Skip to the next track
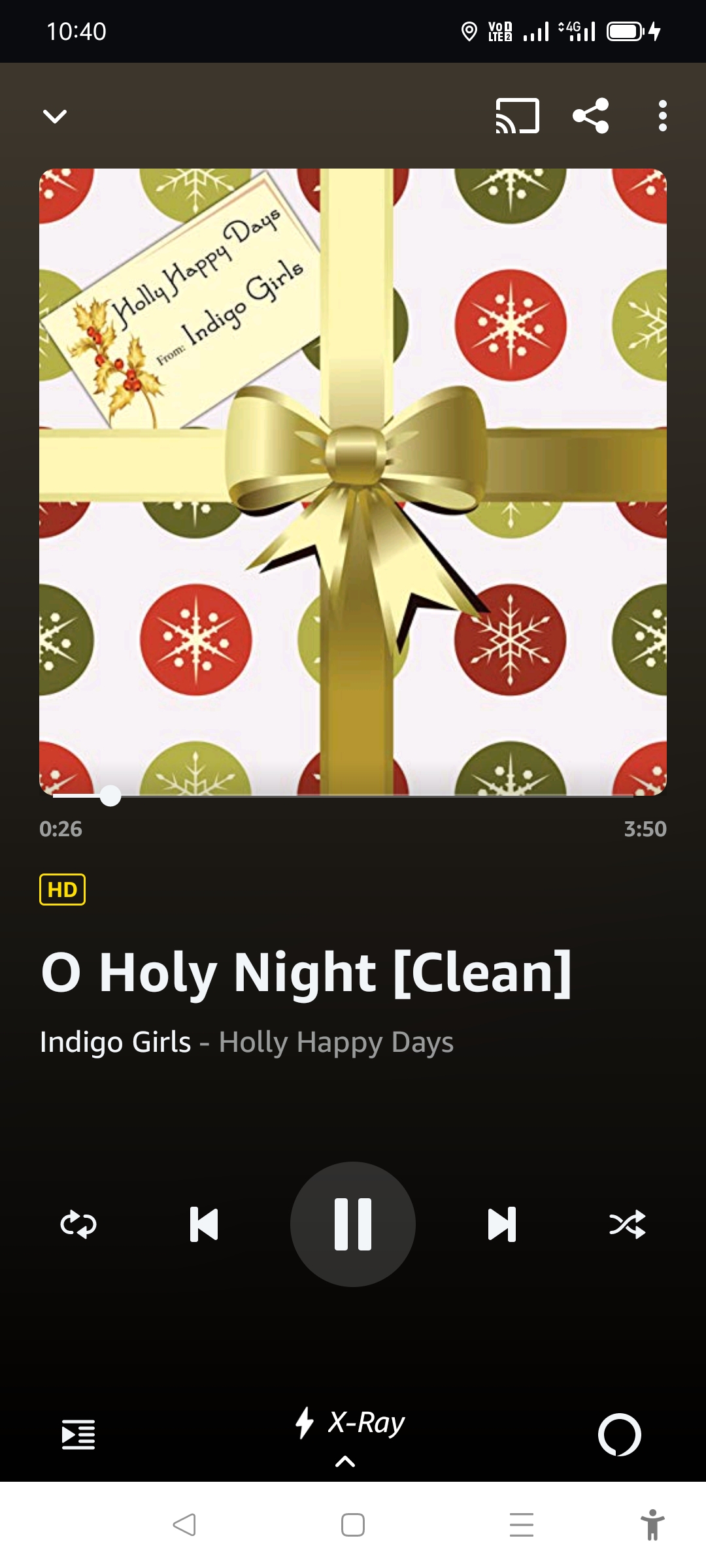This screenshot has height=1568, width=706. pyautogui.click(x=502, y=1224)
